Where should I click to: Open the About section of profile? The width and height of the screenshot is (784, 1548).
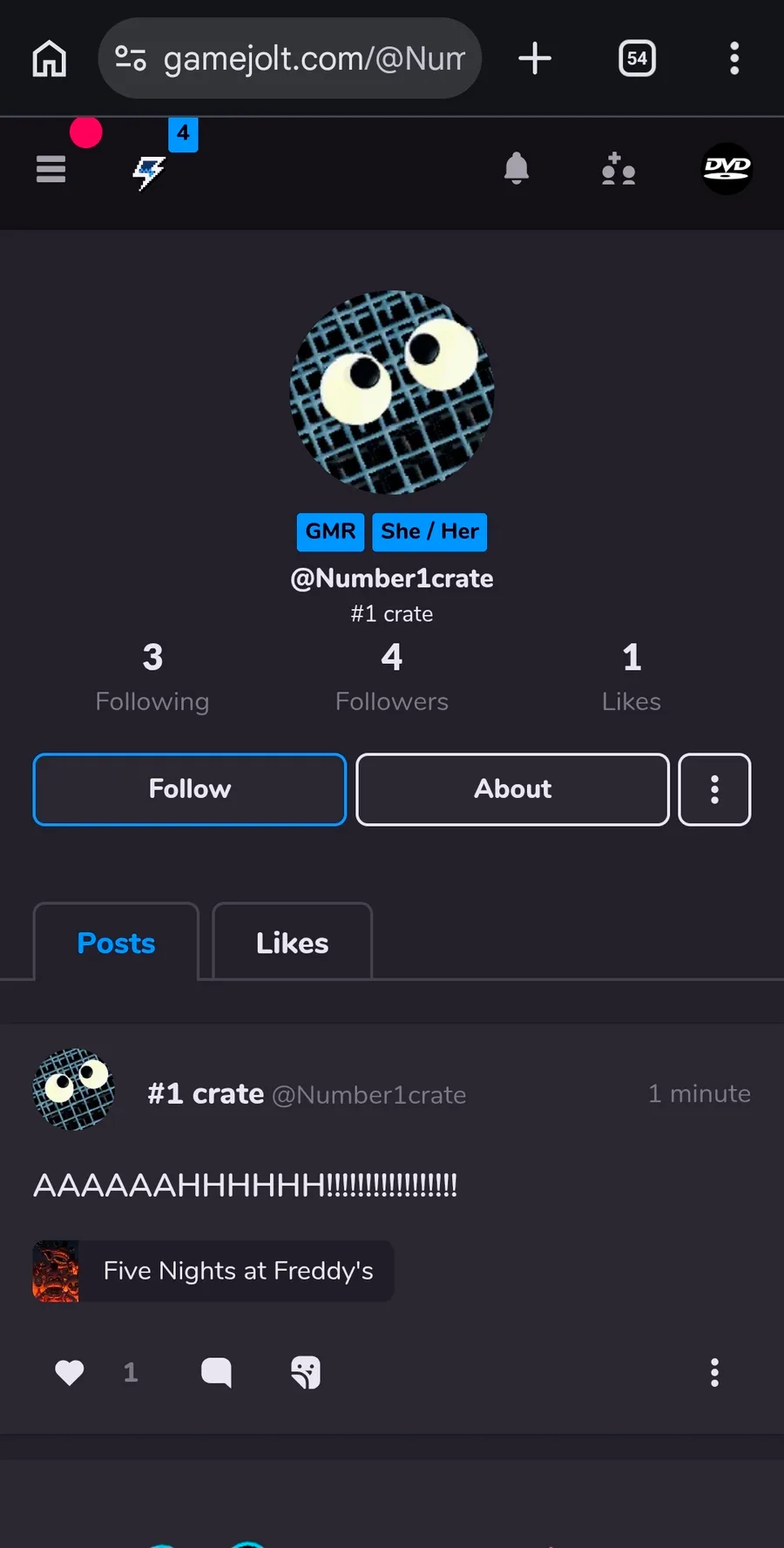[x=512, y=789]
